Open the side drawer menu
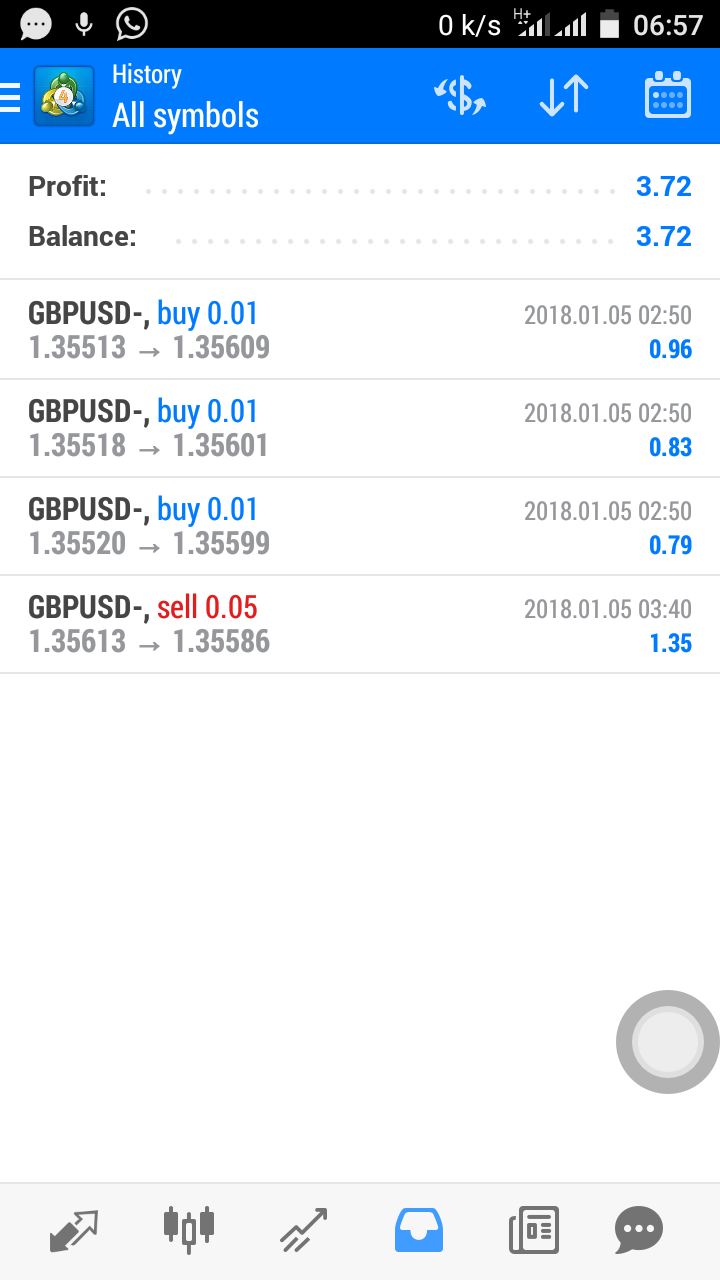This screenshot has height=1280, width=720. tap(12, 97)
